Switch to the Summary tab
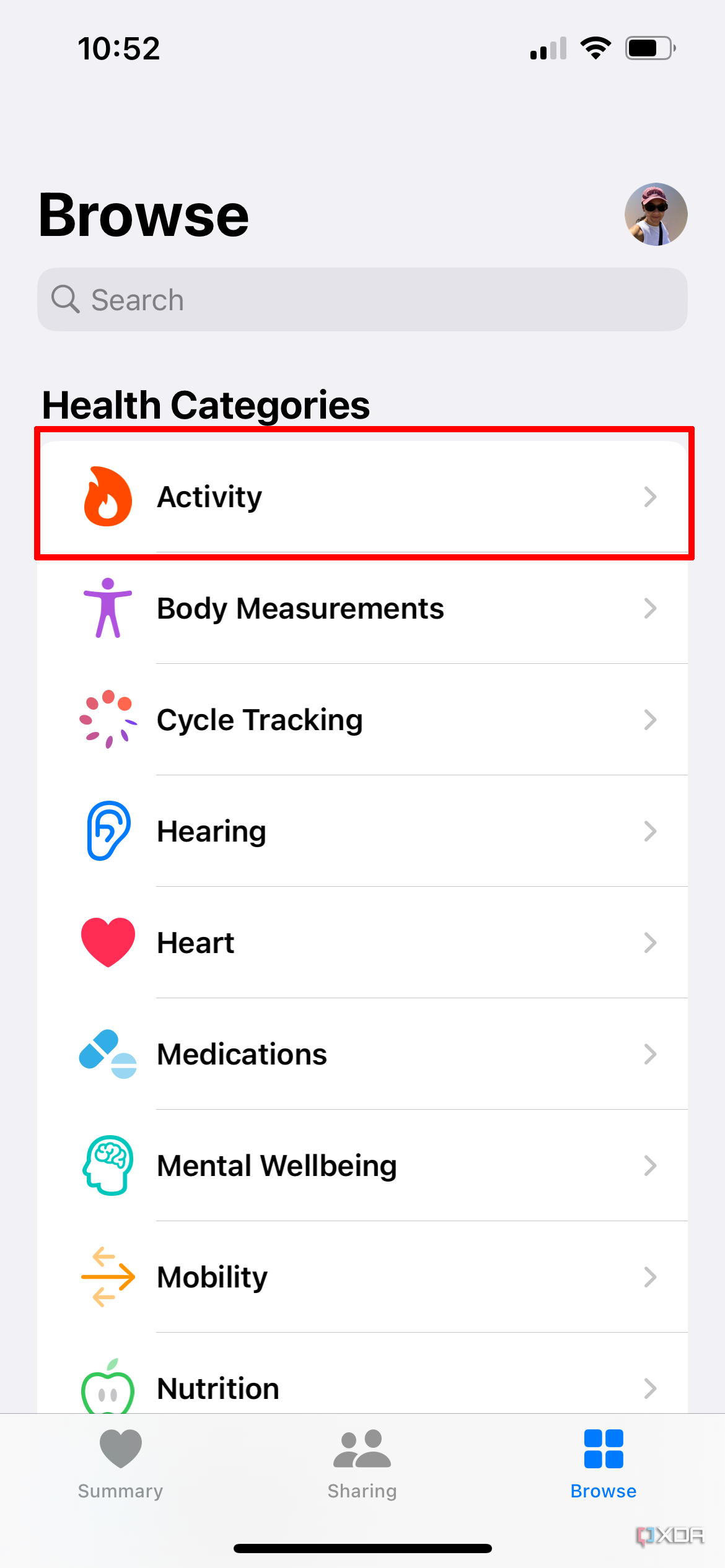The width and height of the screenshot is (725, 1568). pos(120,1468)
